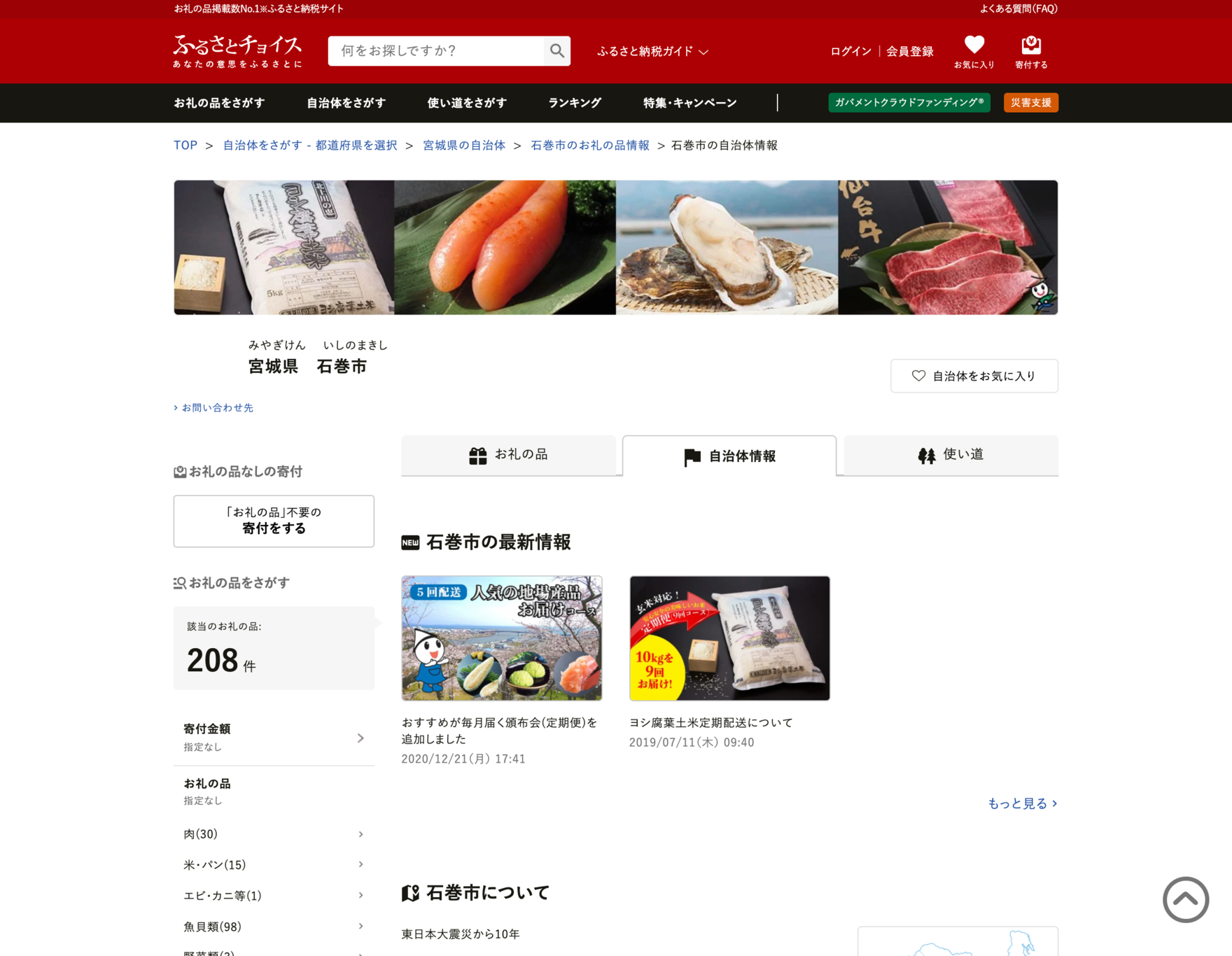1232x956 pixels.
Task: Open the 頒布会(定期便) news card
Action: [501, 638]
